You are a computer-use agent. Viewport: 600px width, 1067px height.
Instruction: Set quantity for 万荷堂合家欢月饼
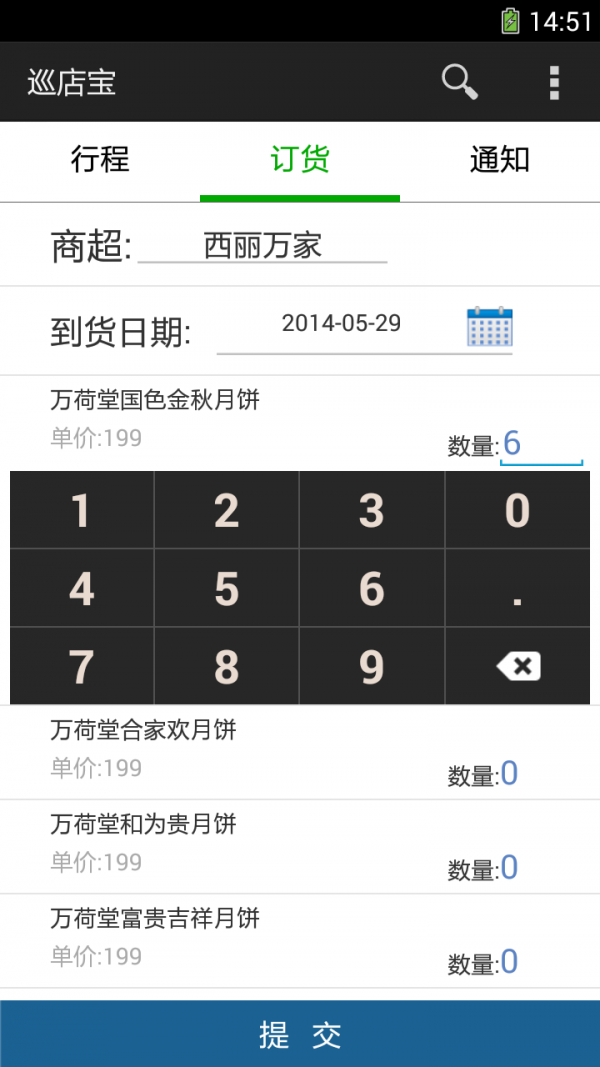click(x=509, y=774)
